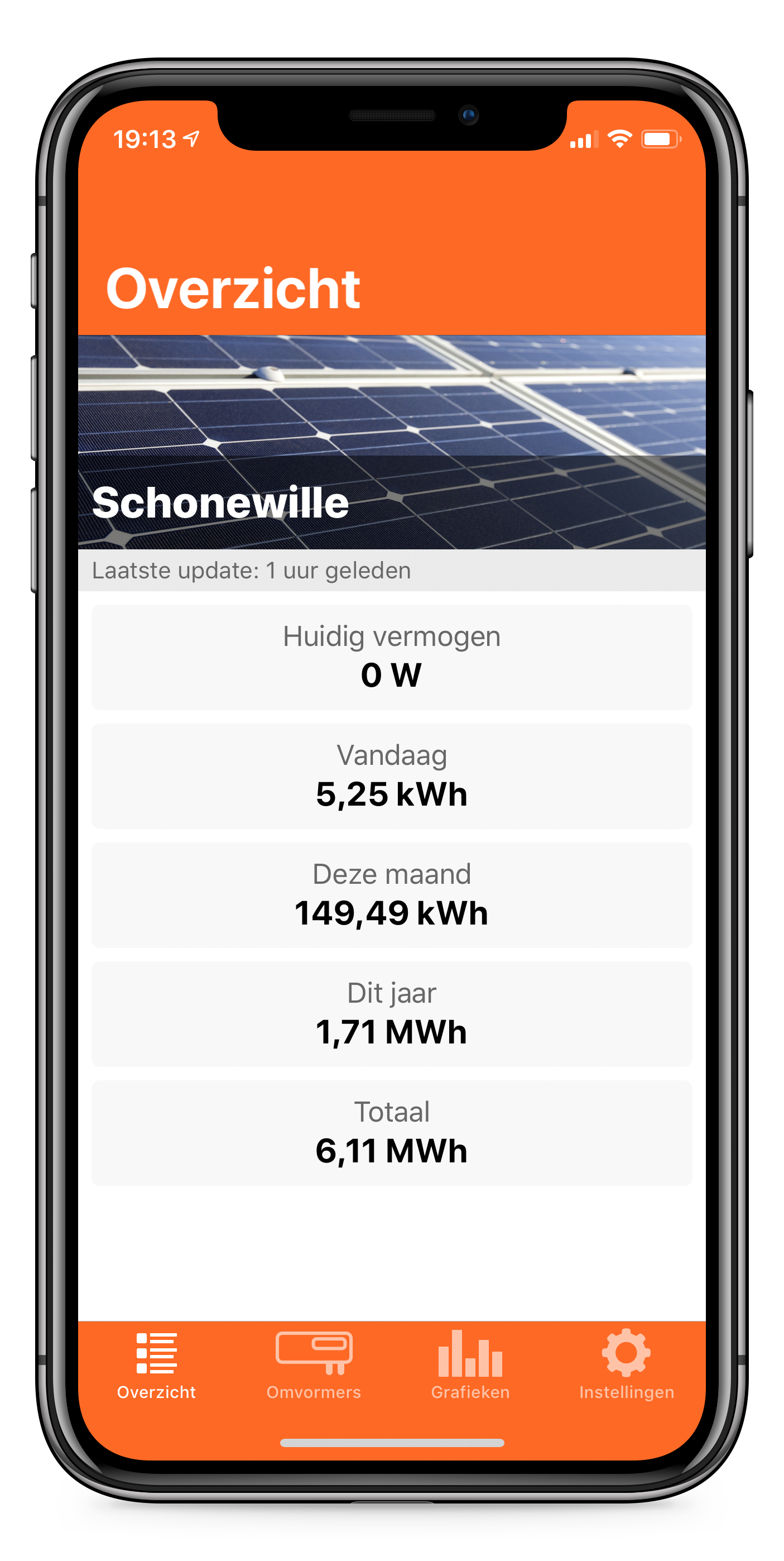Tap the Wi-Fi icon in status bar
This screenshot has width=784, height=1561.
point(620,138)
